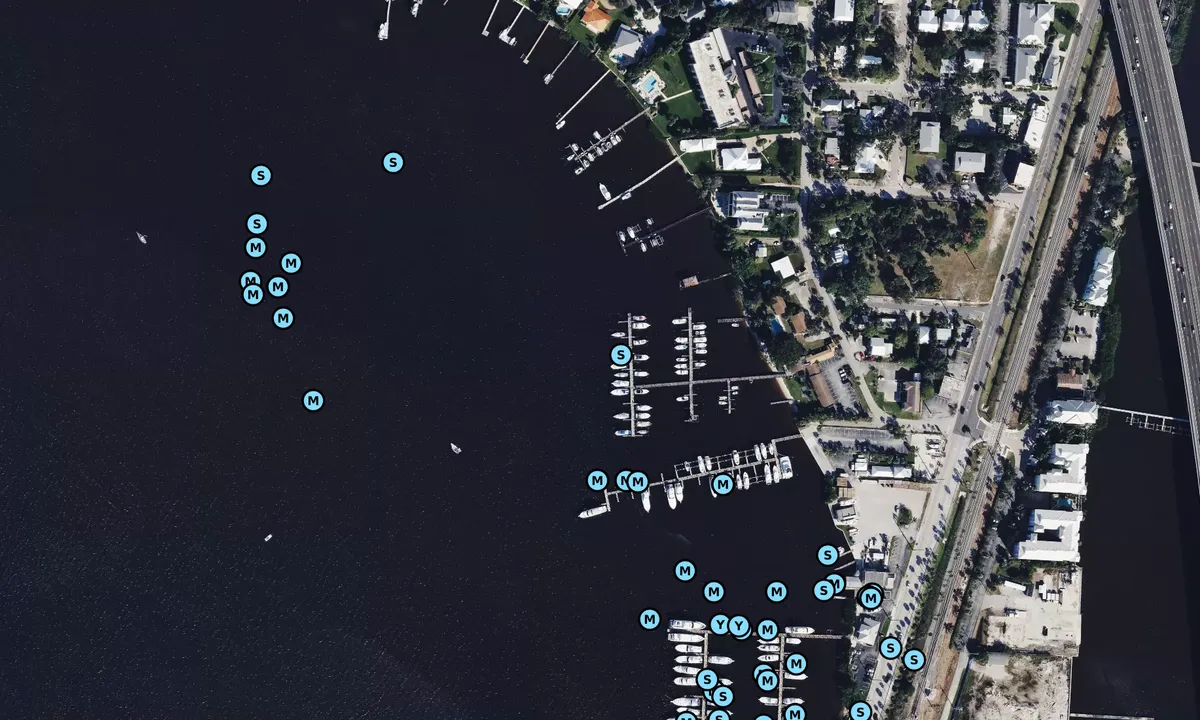Select the isolated S marker far out in open water
The width and height of the screenshot is (1200, 720).
pos(393,162)
